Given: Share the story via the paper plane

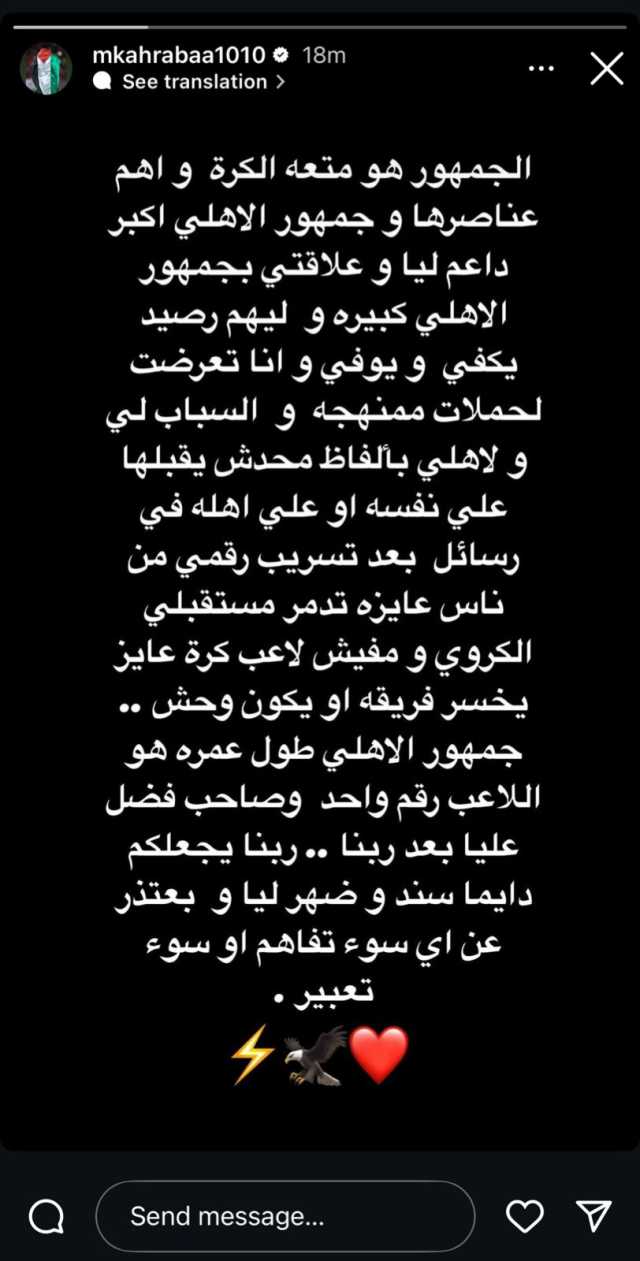Looking at the screenshot, I should coord(594,1216).
